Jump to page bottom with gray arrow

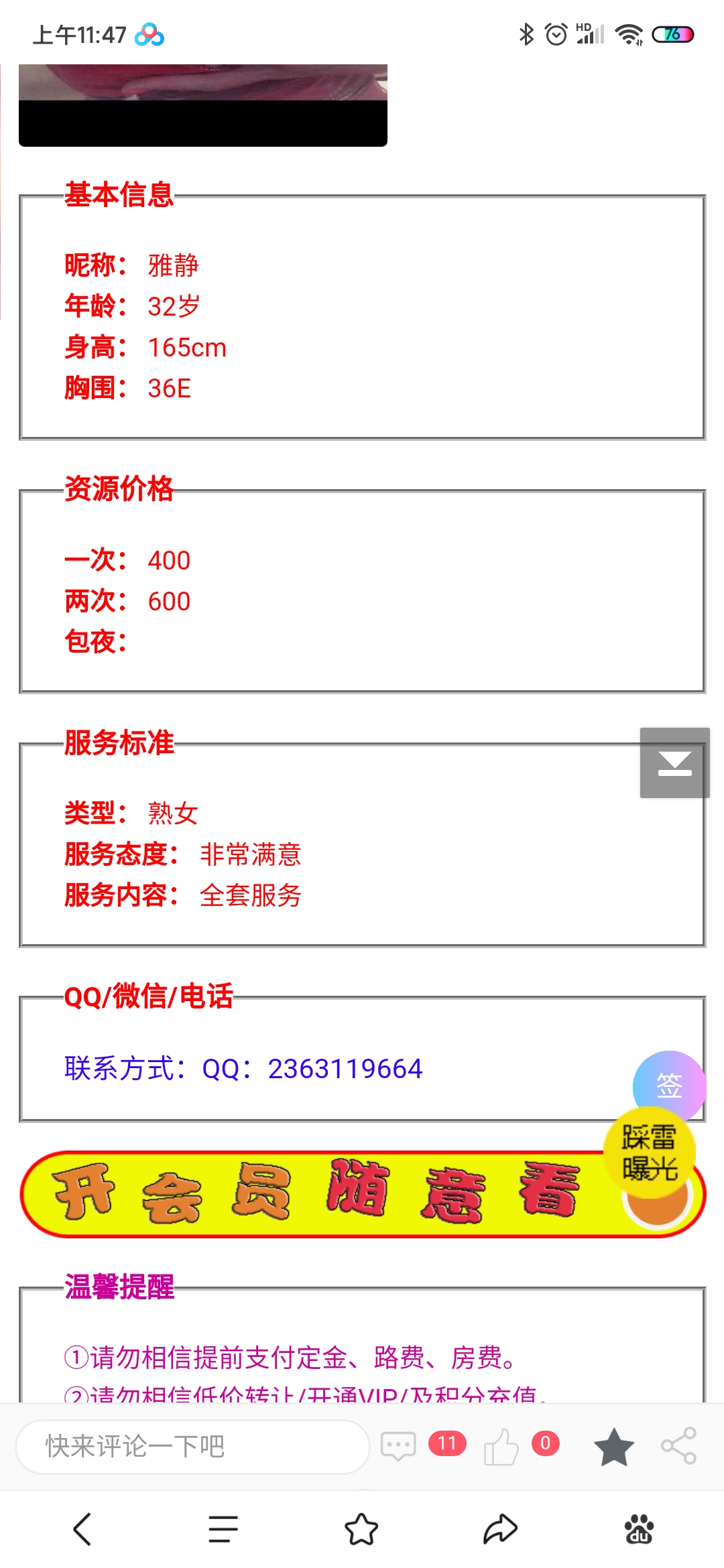pos(674,763)
